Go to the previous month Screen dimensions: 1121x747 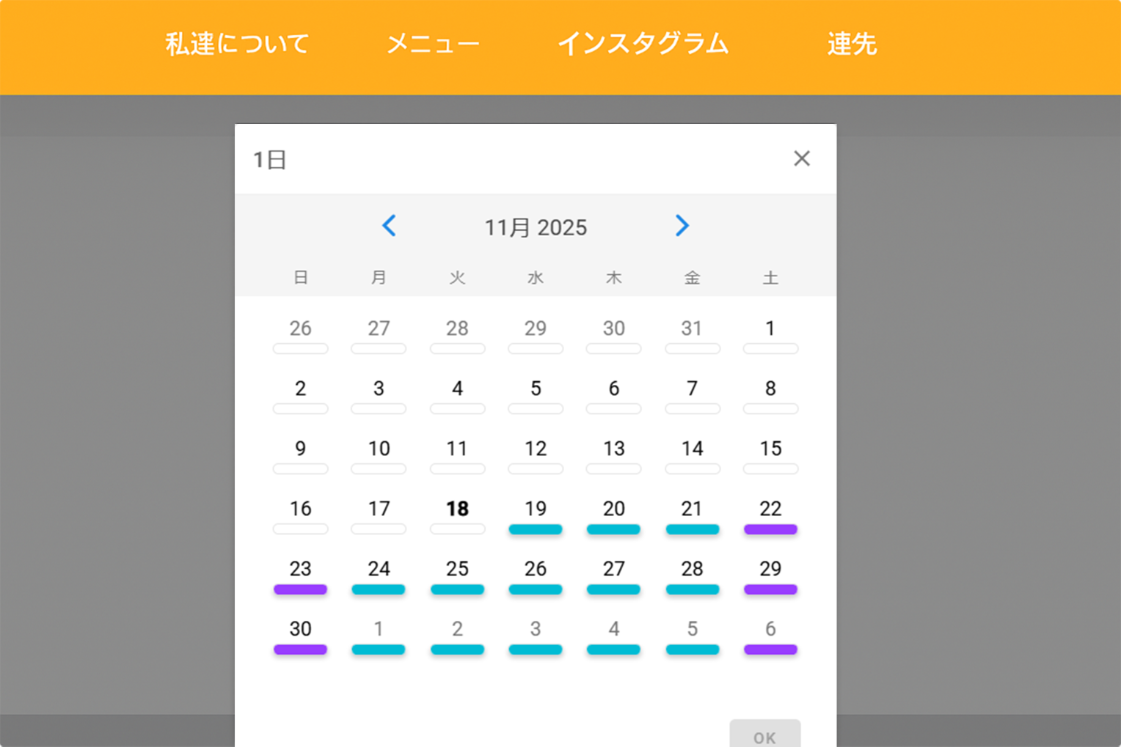(389, 226)
